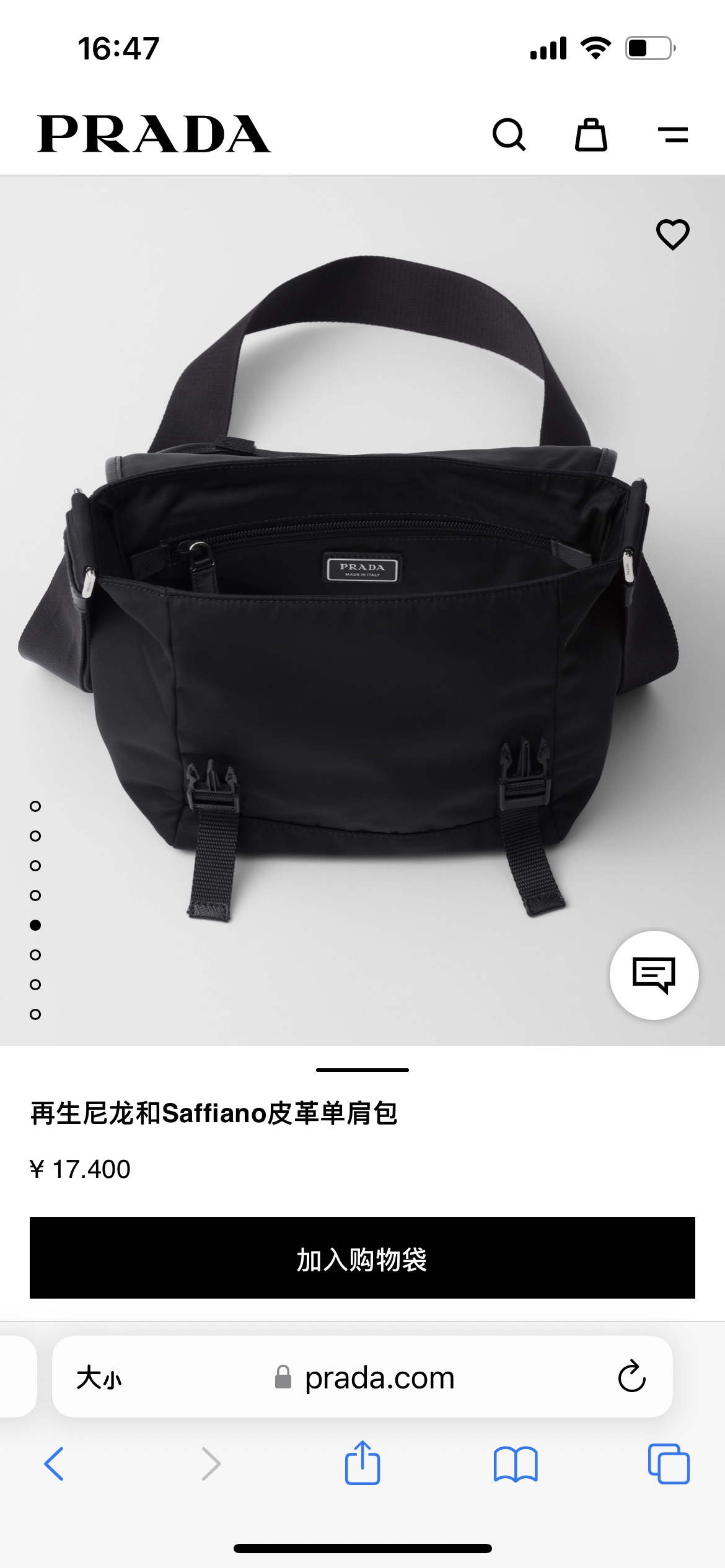Viewport: 725px width, 1568px height.
Task: Show all open Safari tabs
Action: click(669, 1464)
